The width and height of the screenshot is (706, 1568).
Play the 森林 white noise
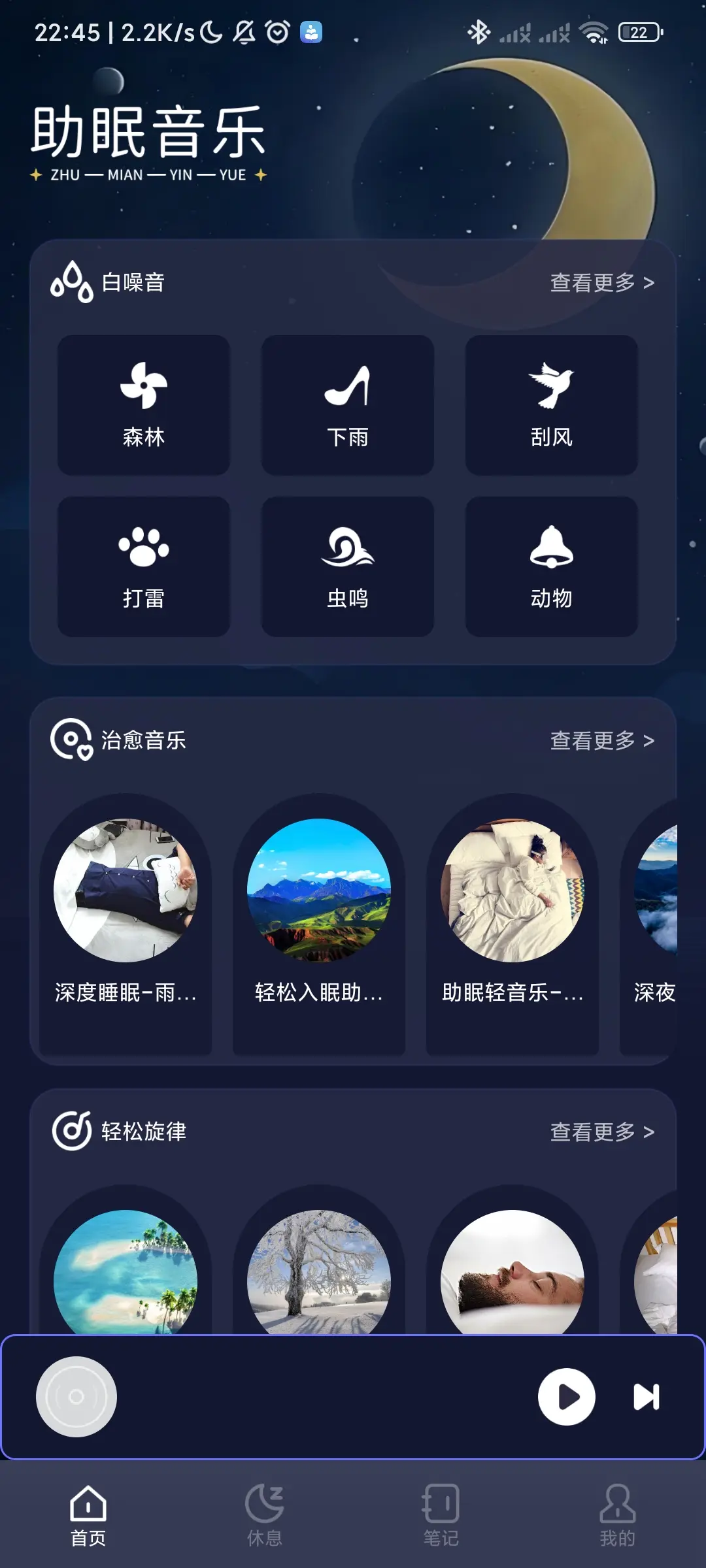(x=144, y=405)
